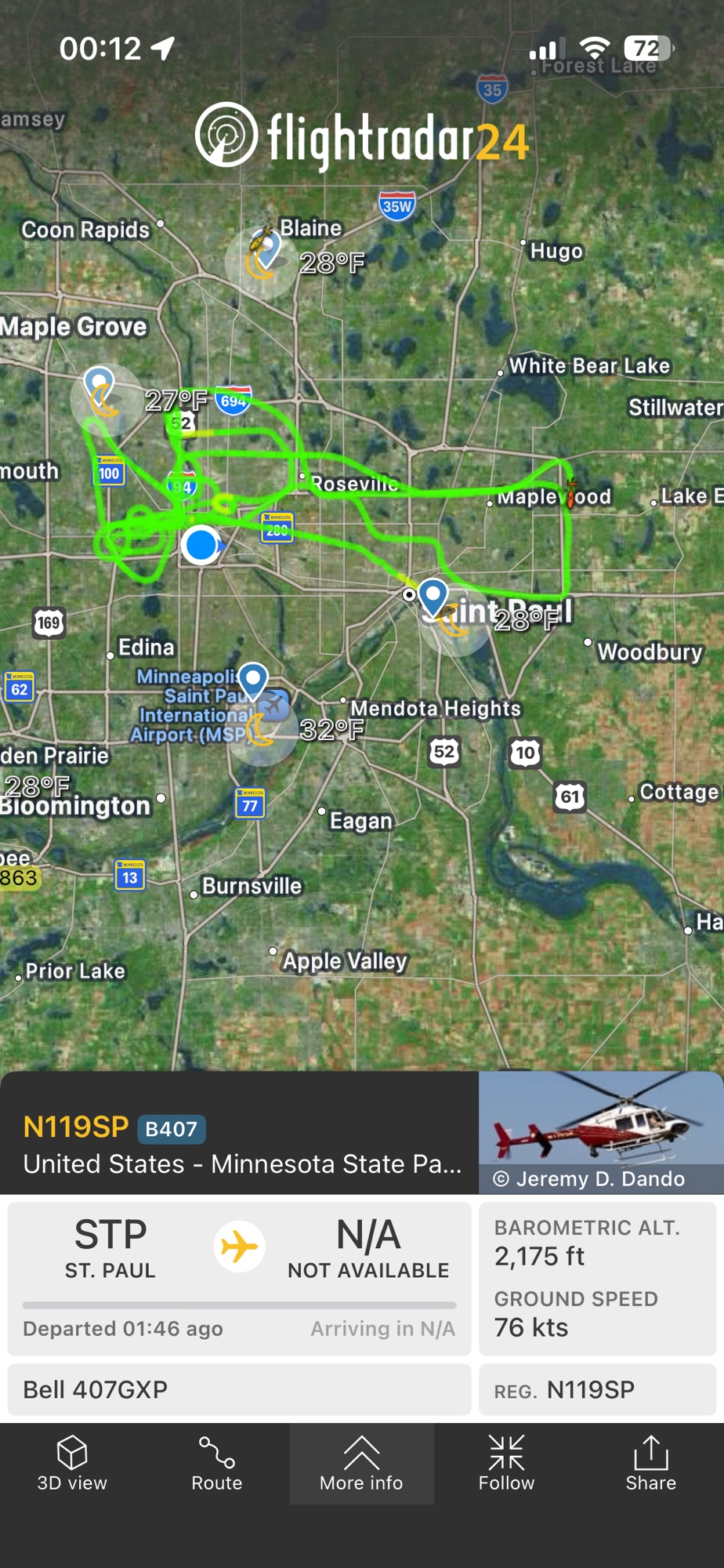The height and width of the screenshot is (1568, 724).
Task: Follow helicopter N119SP on the map
Action: [506, 1464]
